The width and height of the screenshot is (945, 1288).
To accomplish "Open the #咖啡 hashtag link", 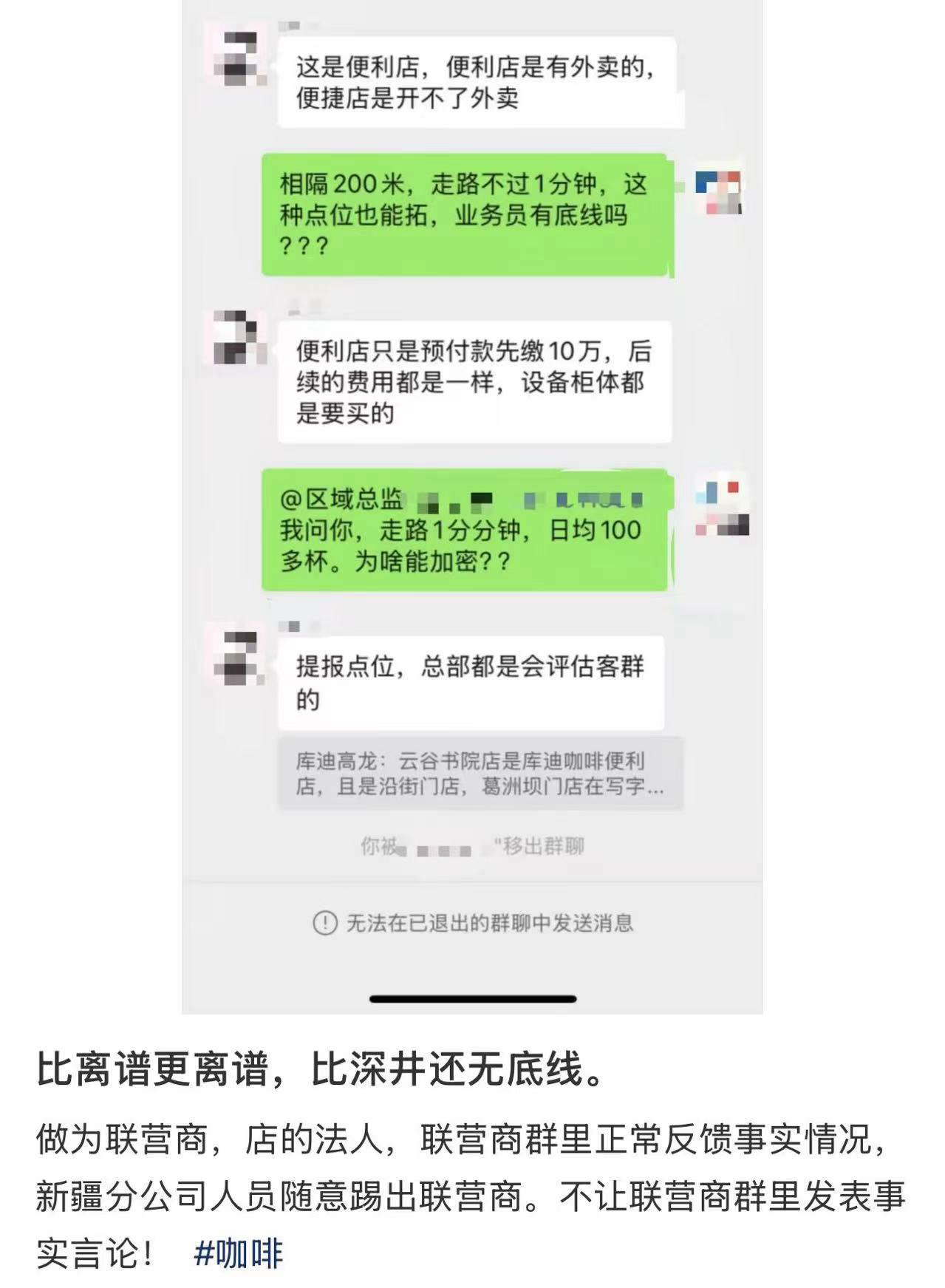I will coord(238,1253).
